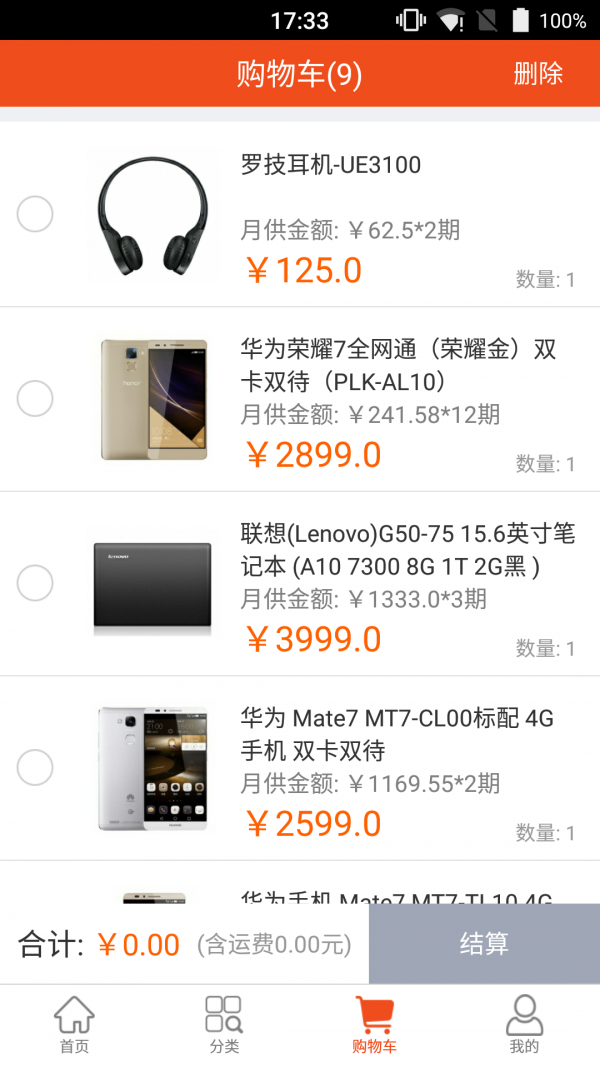Tap the 结算 checkout button
This screenshot has height=1067, width=600.
click(484, 944)
